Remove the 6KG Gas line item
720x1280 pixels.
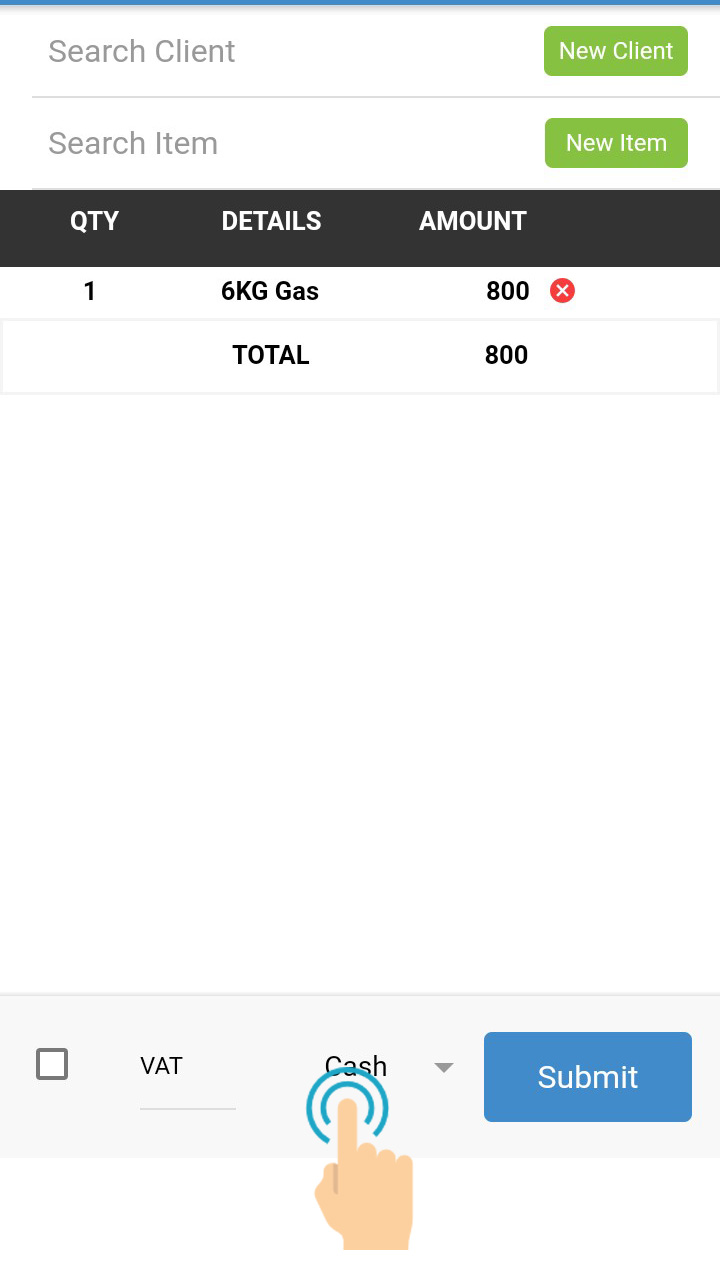(563, 291)
